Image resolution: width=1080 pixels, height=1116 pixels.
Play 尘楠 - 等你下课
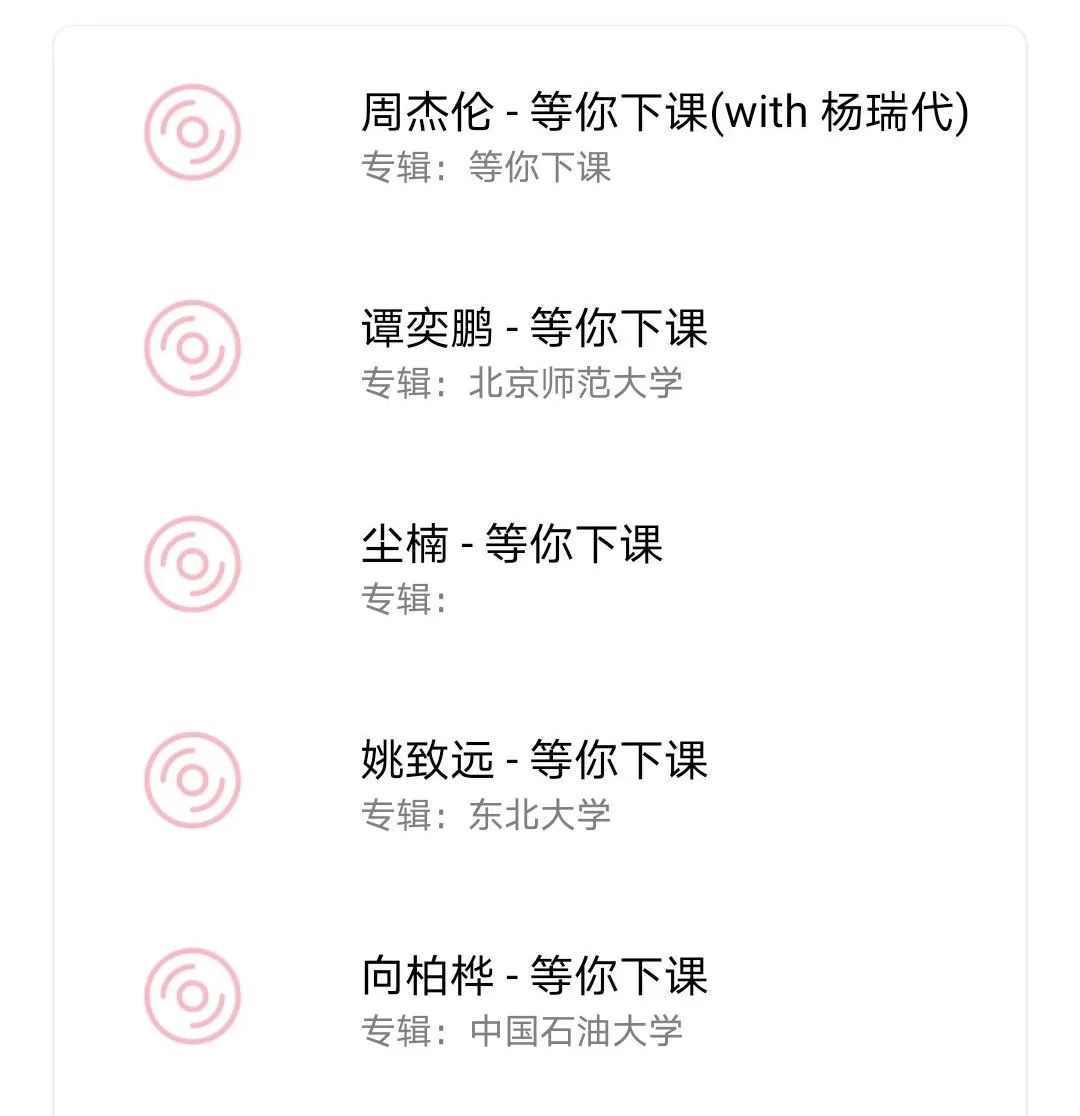[x=512, y=545]
